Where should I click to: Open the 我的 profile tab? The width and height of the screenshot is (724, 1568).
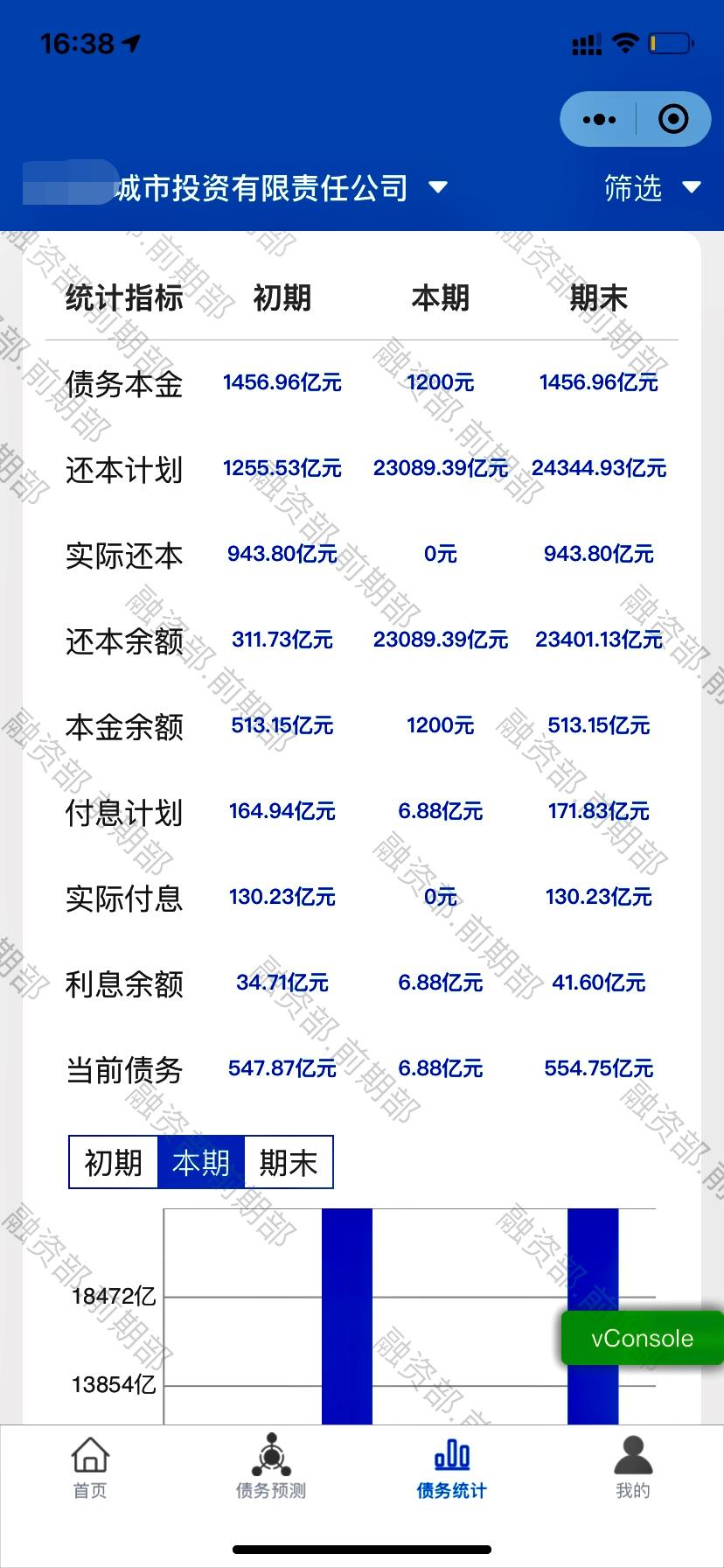coord(633,1468)
